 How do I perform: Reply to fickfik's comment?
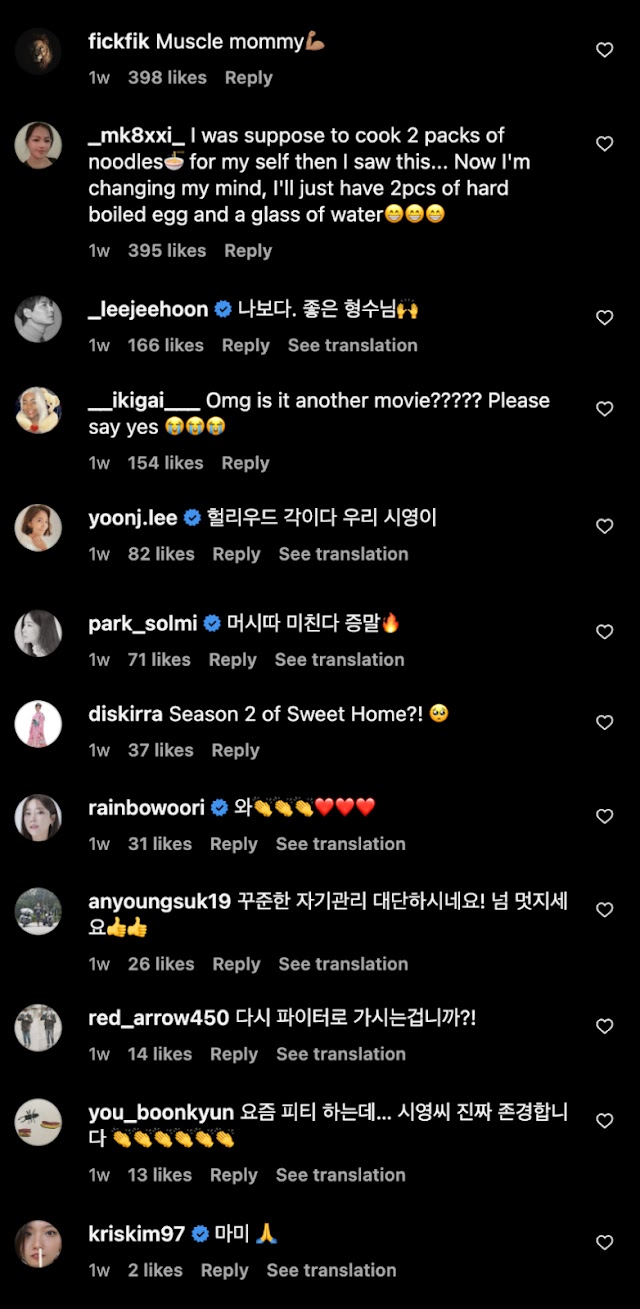(x=248, y=78)
